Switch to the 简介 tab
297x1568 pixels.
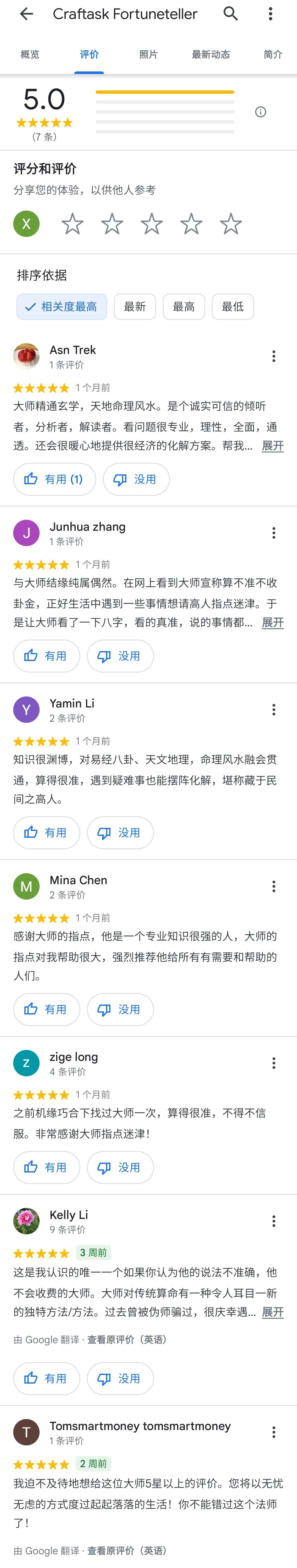273,55
